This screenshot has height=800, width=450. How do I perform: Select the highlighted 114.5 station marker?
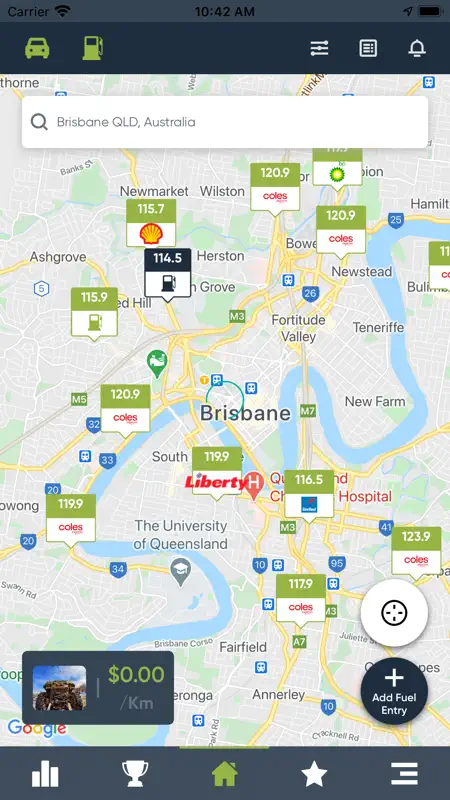[168, 273]
